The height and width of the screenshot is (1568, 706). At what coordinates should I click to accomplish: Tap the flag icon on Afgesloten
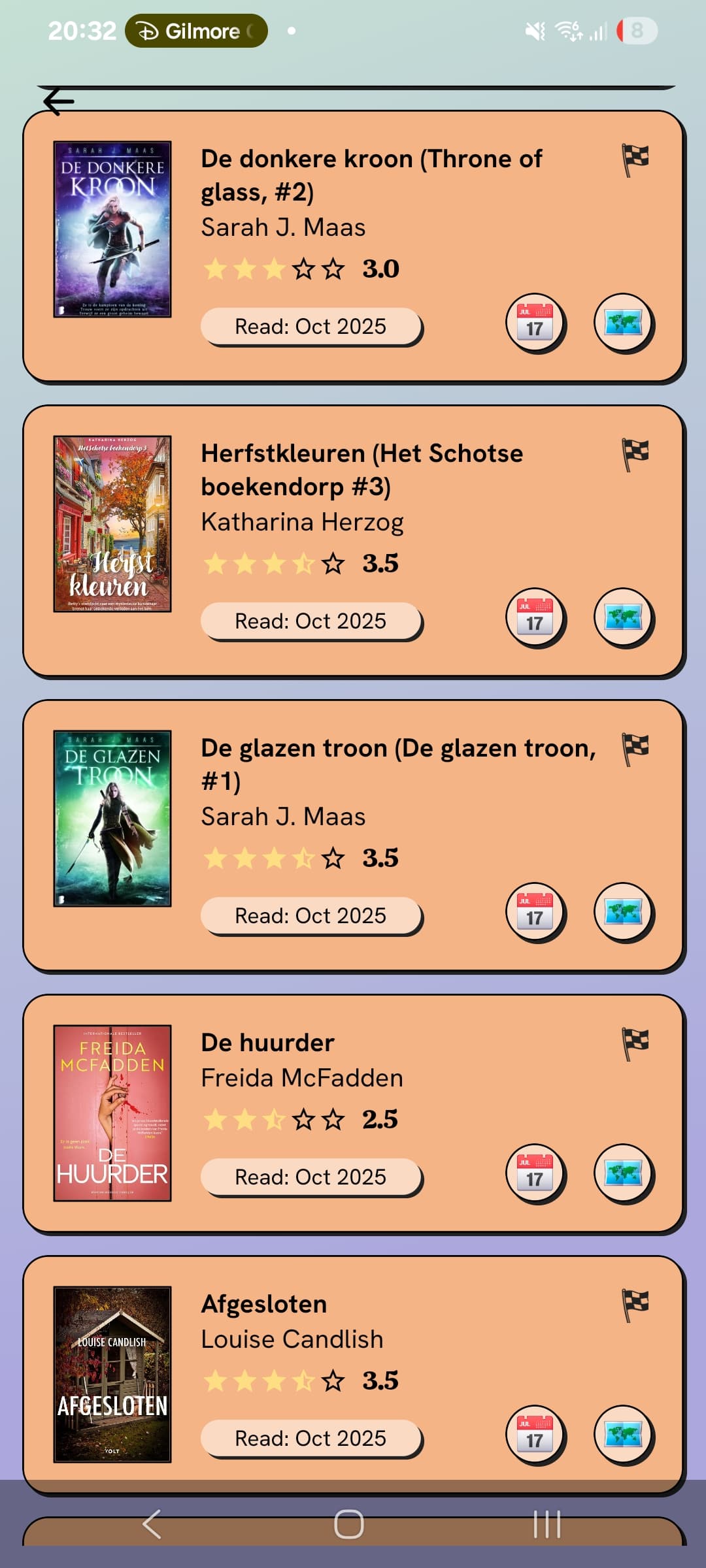pos(635,1305)
